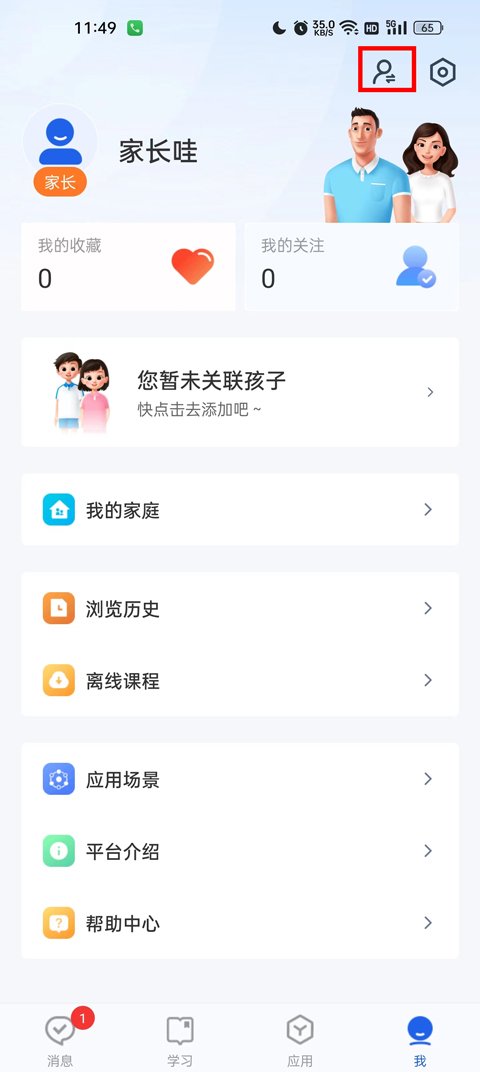Open 我的收藏 card

pos(129,266)
